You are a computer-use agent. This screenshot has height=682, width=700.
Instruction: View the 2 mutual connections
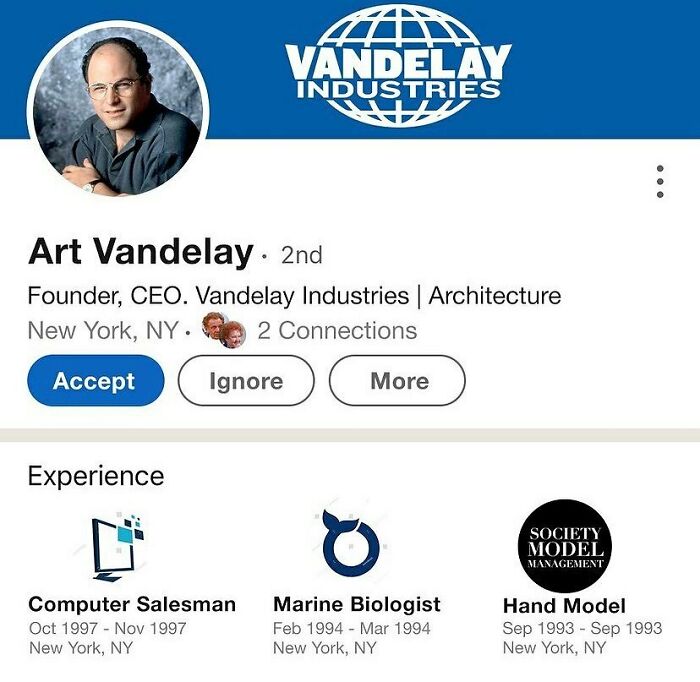click(x=336, y=330)
